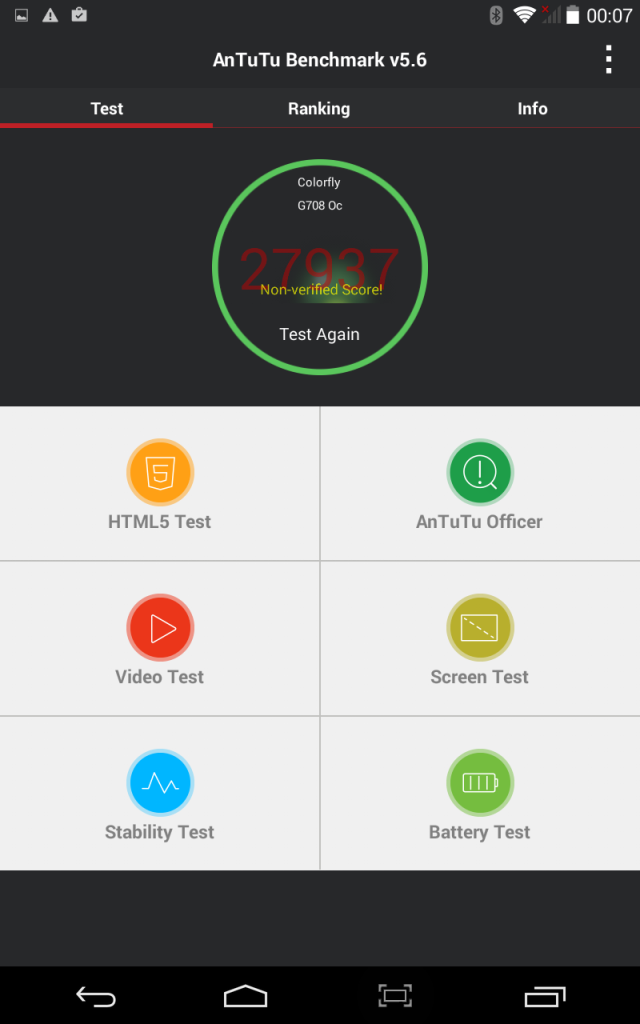Start the Battery Test
Viewport: 640px width, 1024px height.
[480, 794]
